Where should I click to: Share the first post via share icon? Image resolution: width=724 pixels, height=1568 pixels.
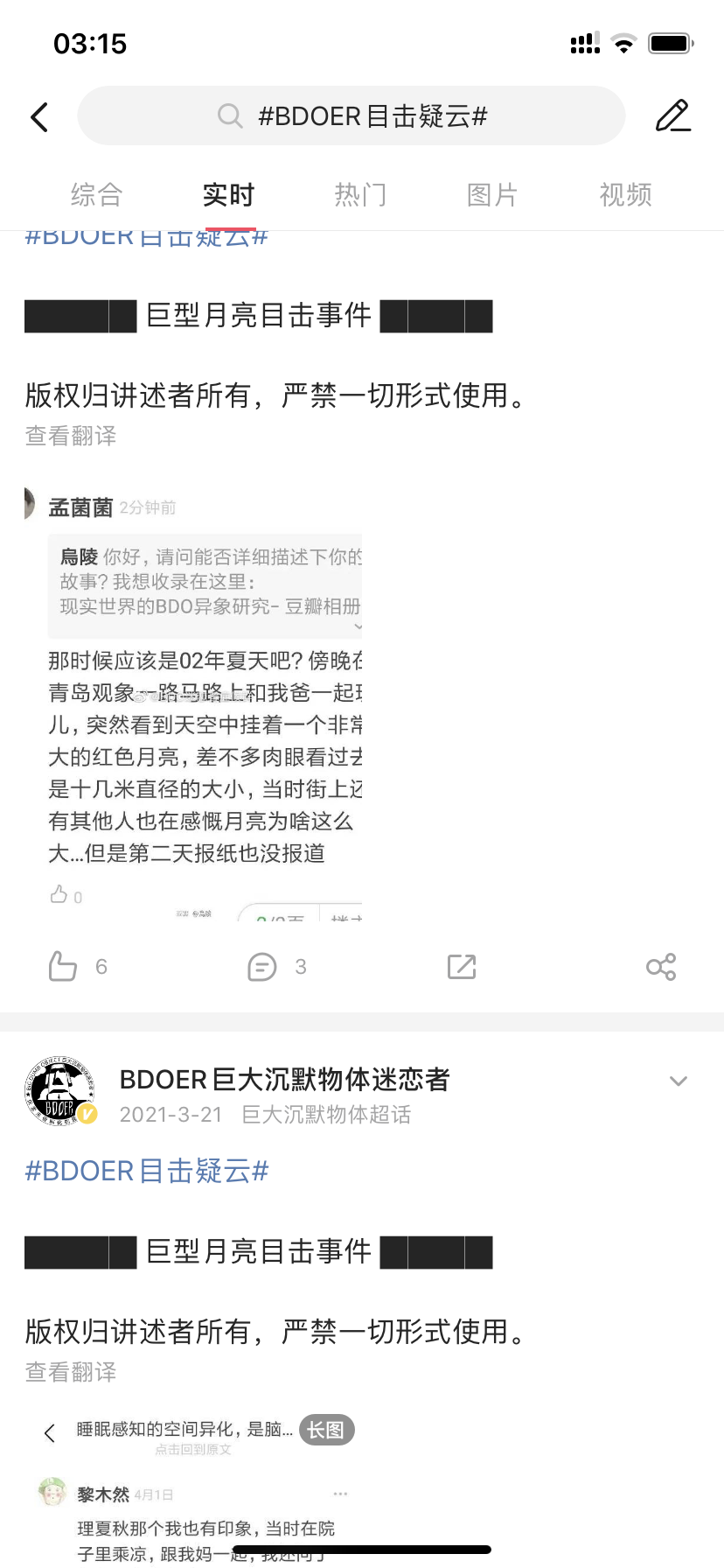pyautogui.click(x=661, y=967)
